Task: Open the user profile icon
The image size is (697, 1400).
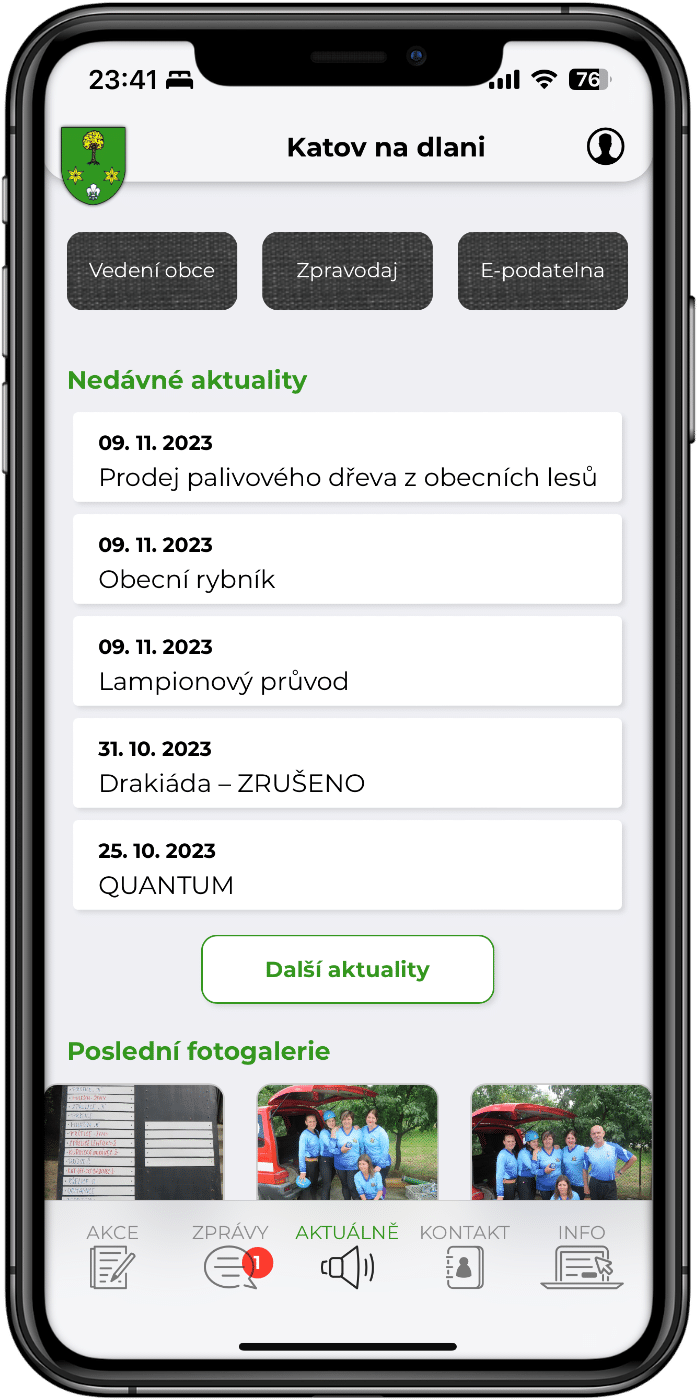Action: point(605,147)
